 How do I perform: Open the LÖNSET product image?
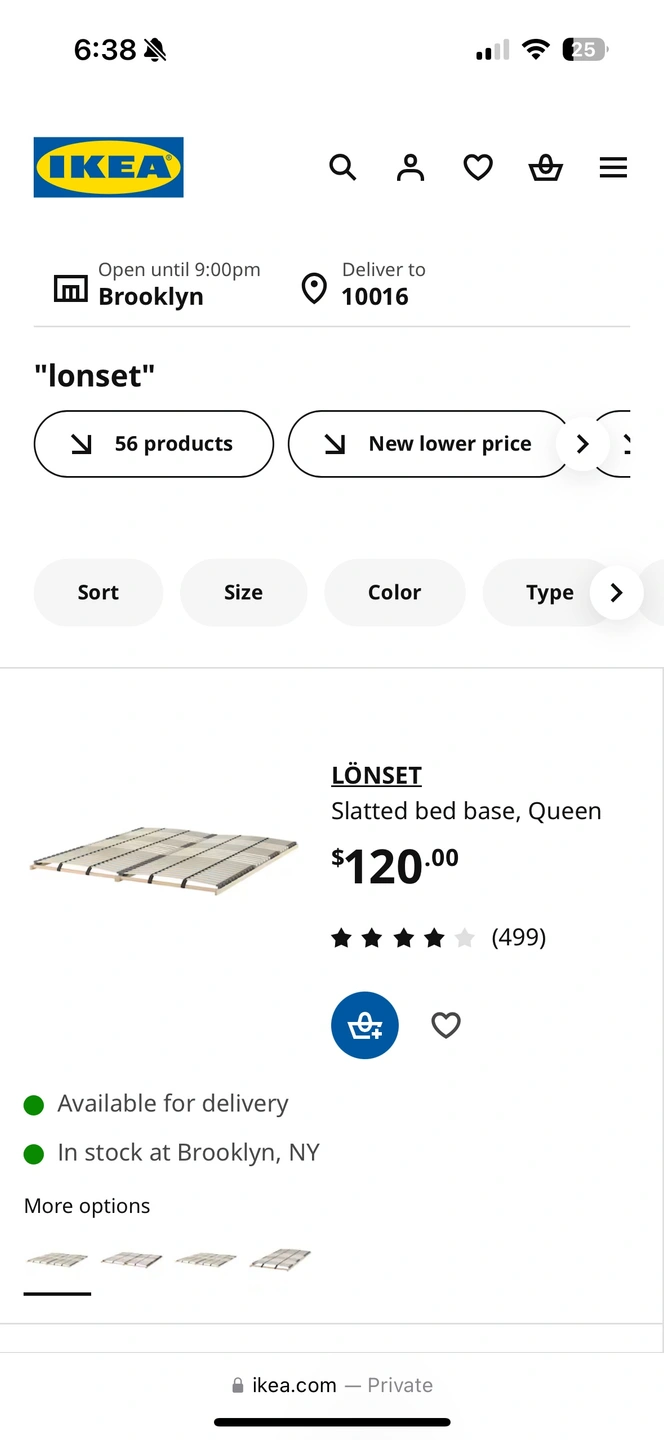165,860
